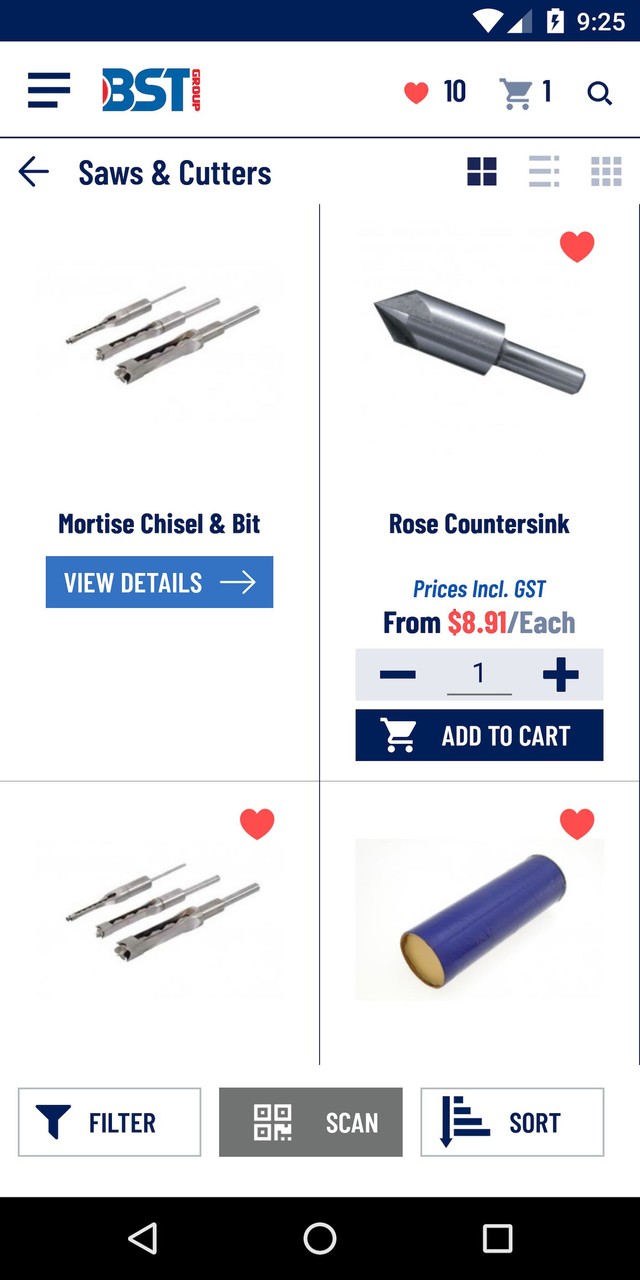Scan a QR code
The width and height of the screenshot is (640, 1280).
point(311,1122)
